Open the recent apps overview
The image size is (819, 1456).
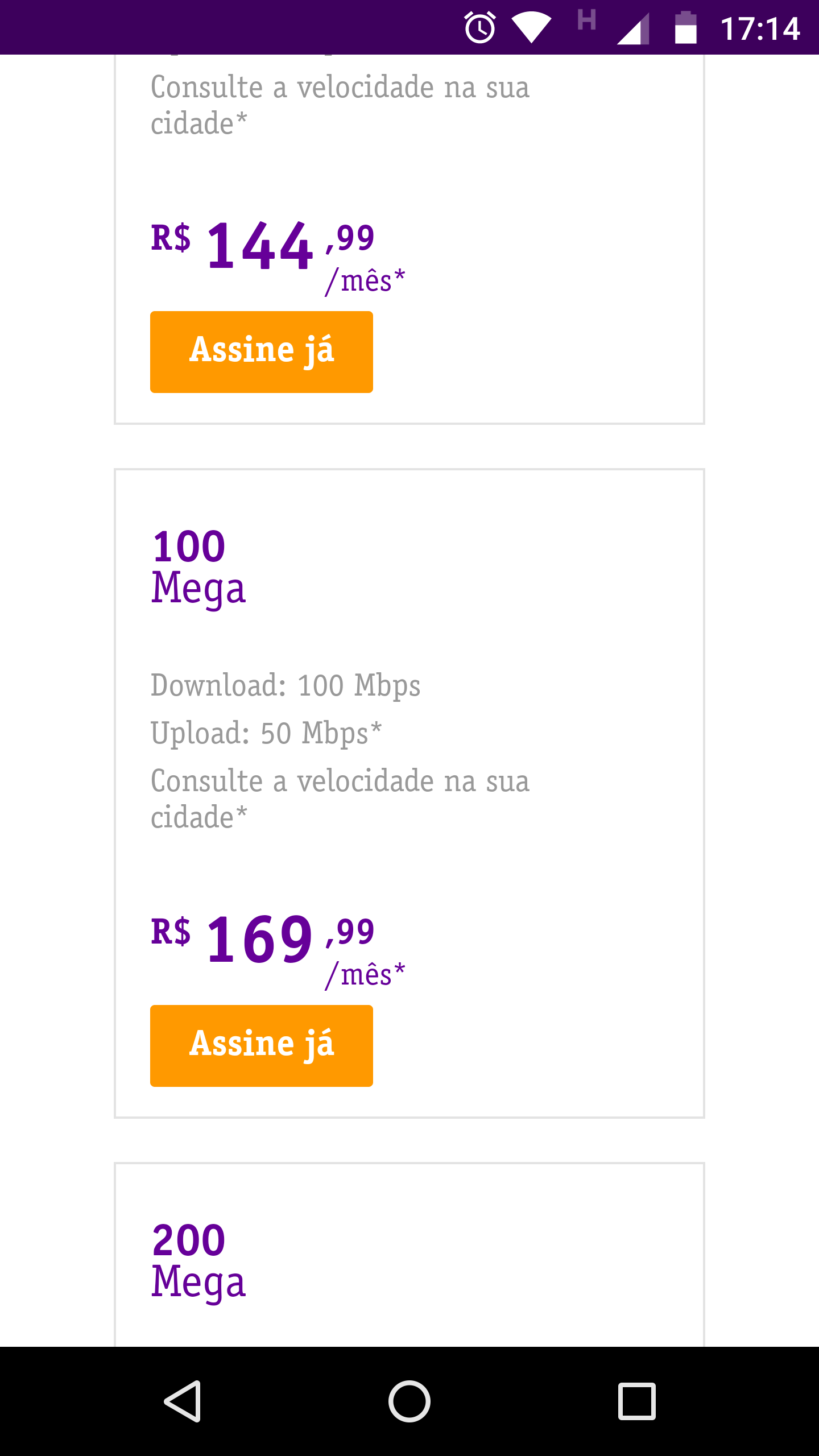click(636, 1401)
